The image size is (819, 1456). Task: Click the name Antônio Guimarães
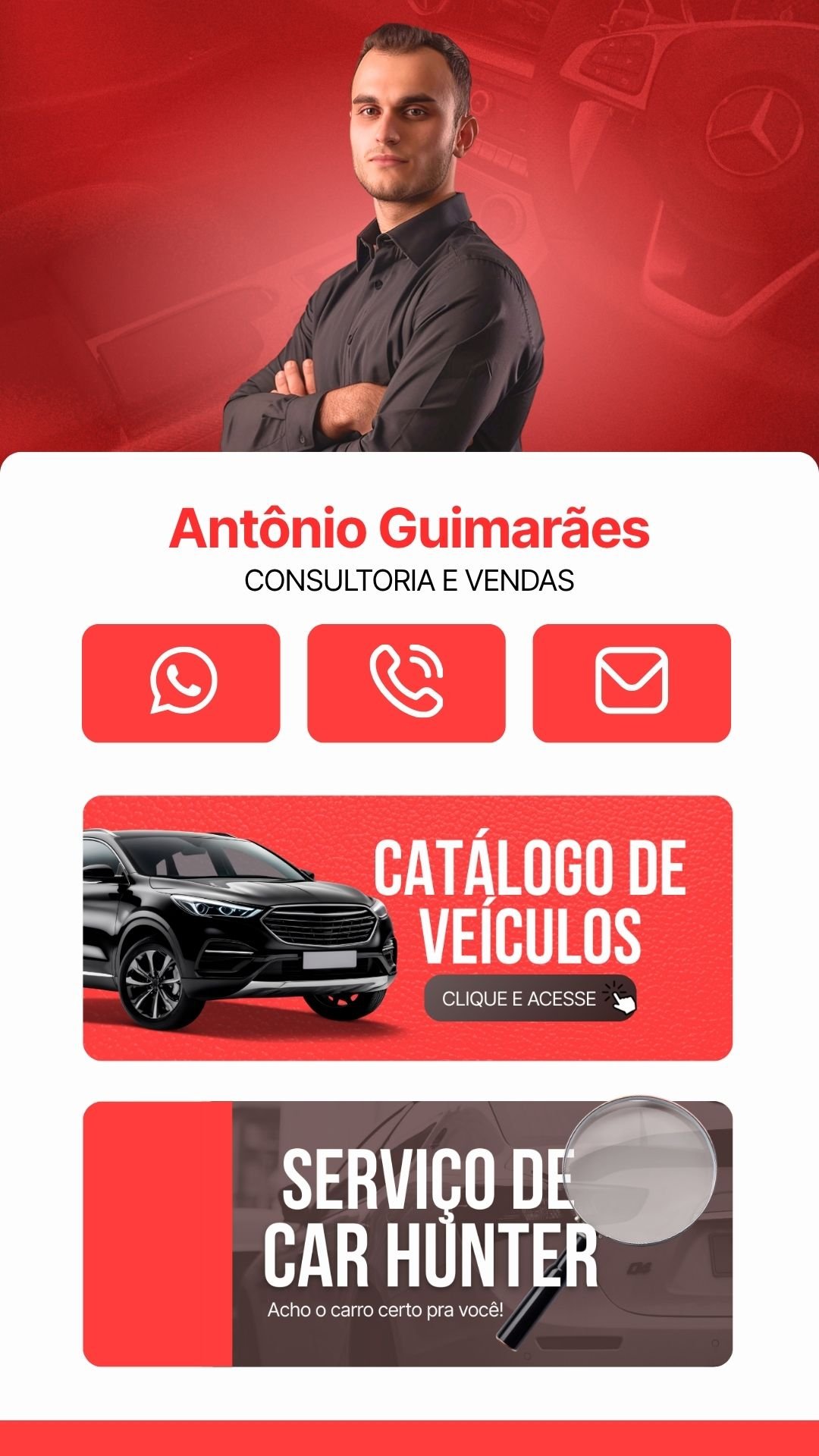coord(409,529)
